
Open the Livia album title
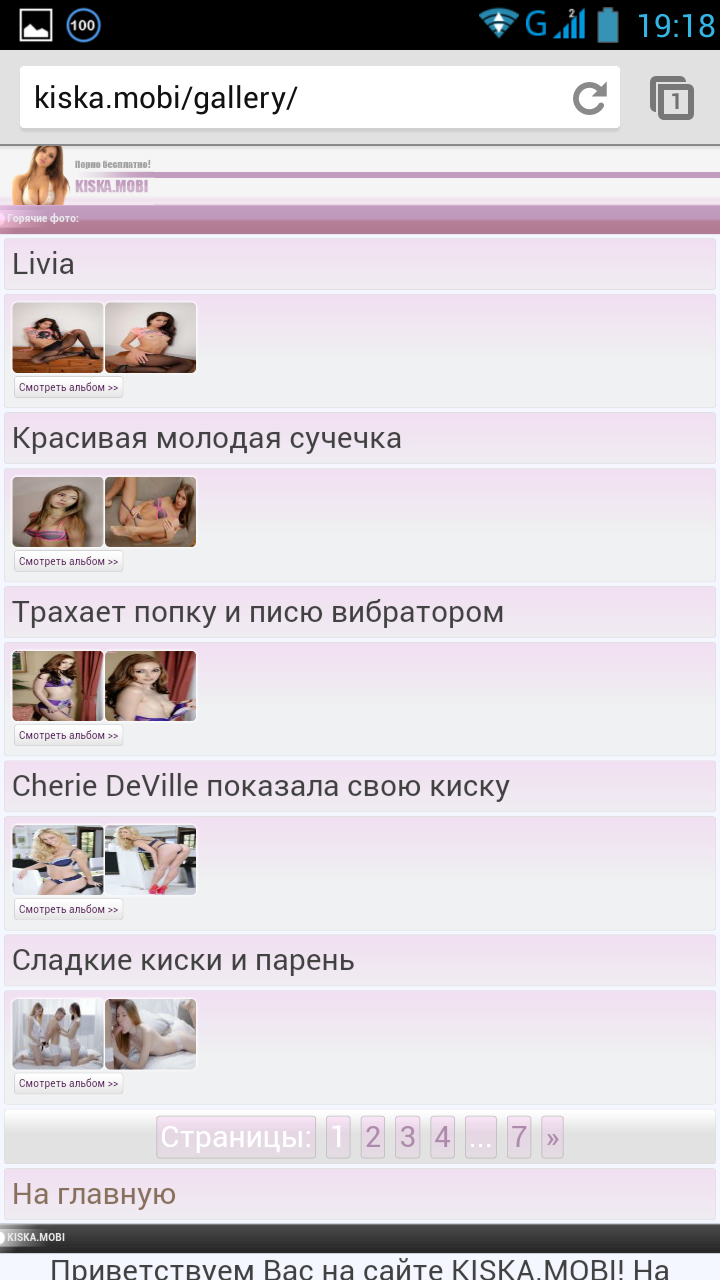[x=44, y=264]
